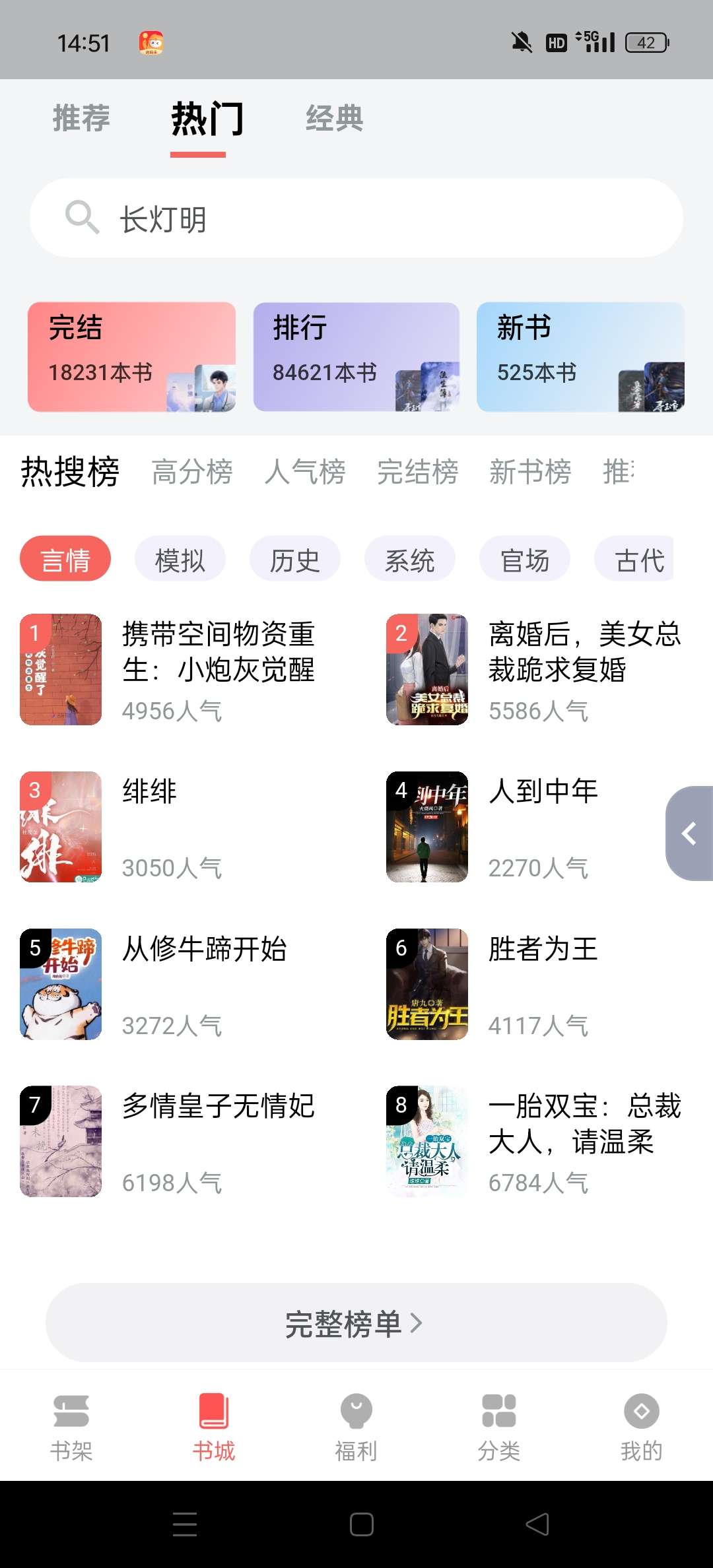Switch to the 人气榜 list

pos(305,473)
